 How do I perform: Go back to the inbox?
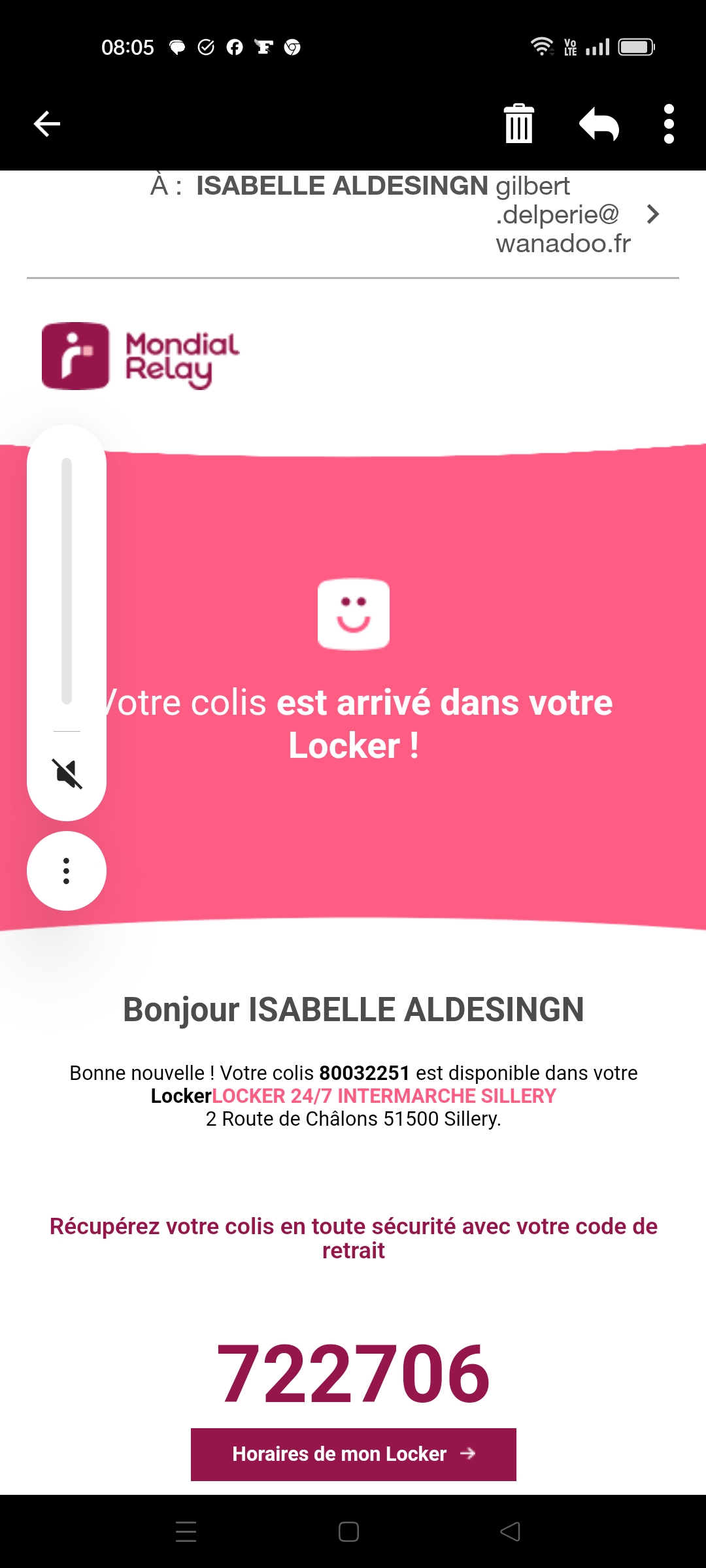click(47, 124)
